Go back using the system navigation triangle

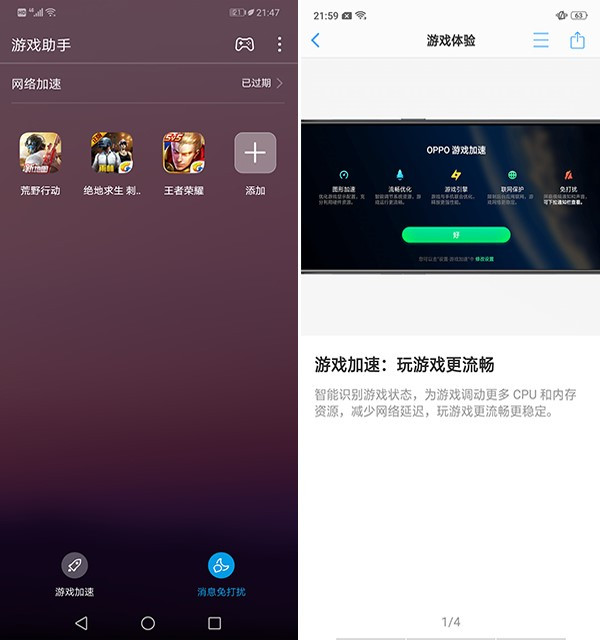point(81,622)
